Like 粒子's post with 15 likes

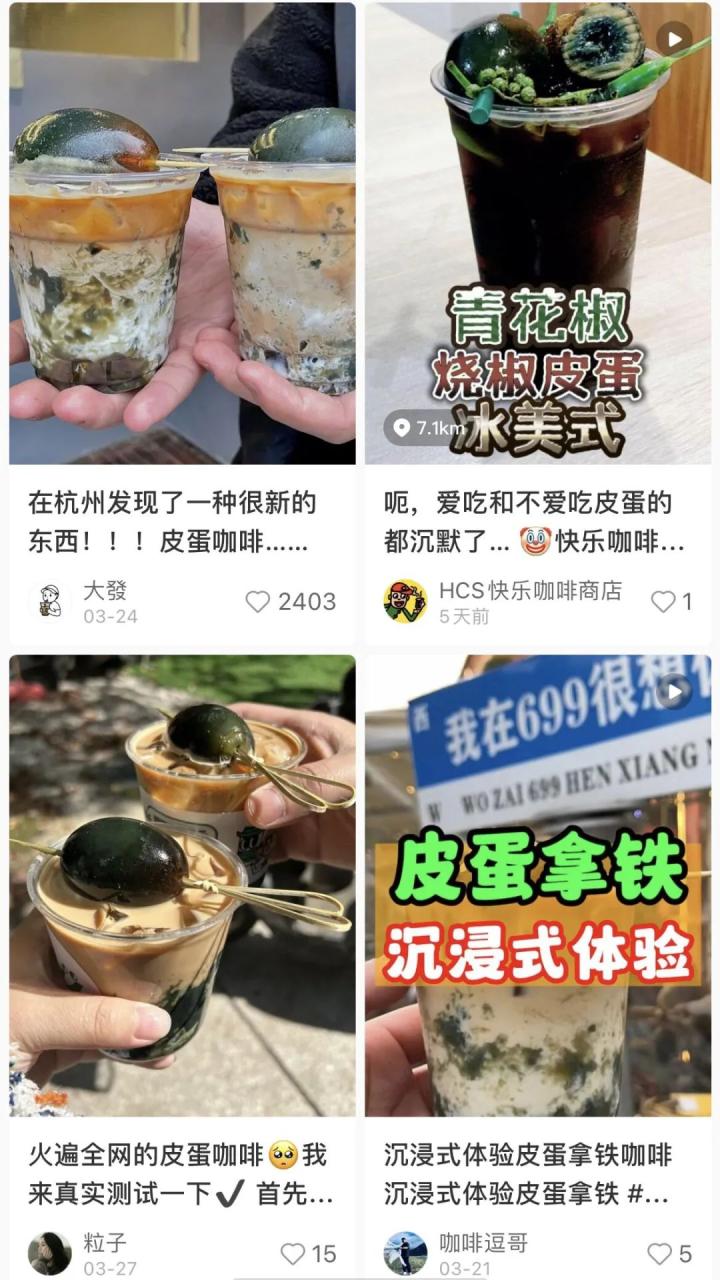pos(292,1254)
